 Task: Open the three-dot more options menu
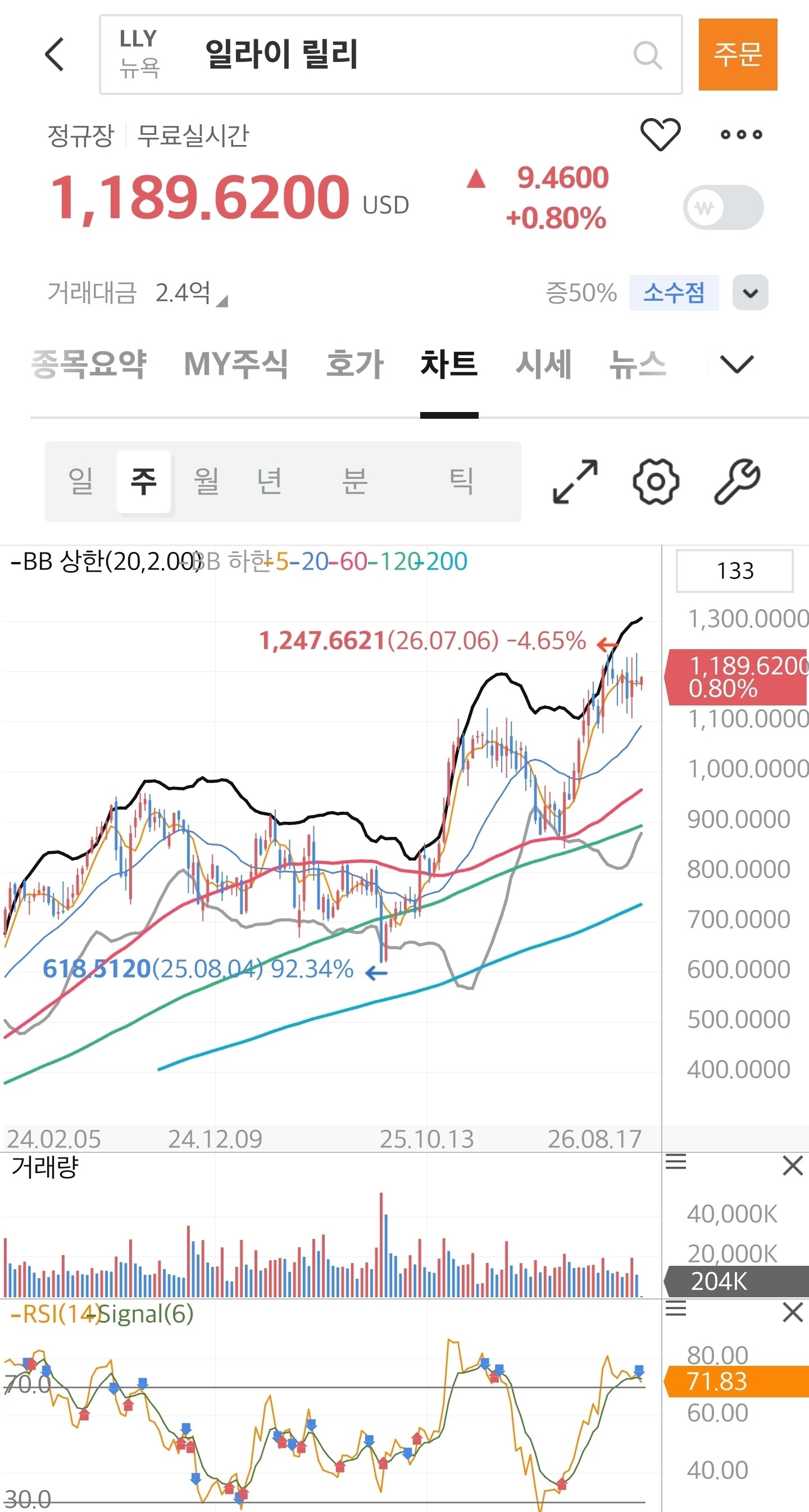(742, 134)
